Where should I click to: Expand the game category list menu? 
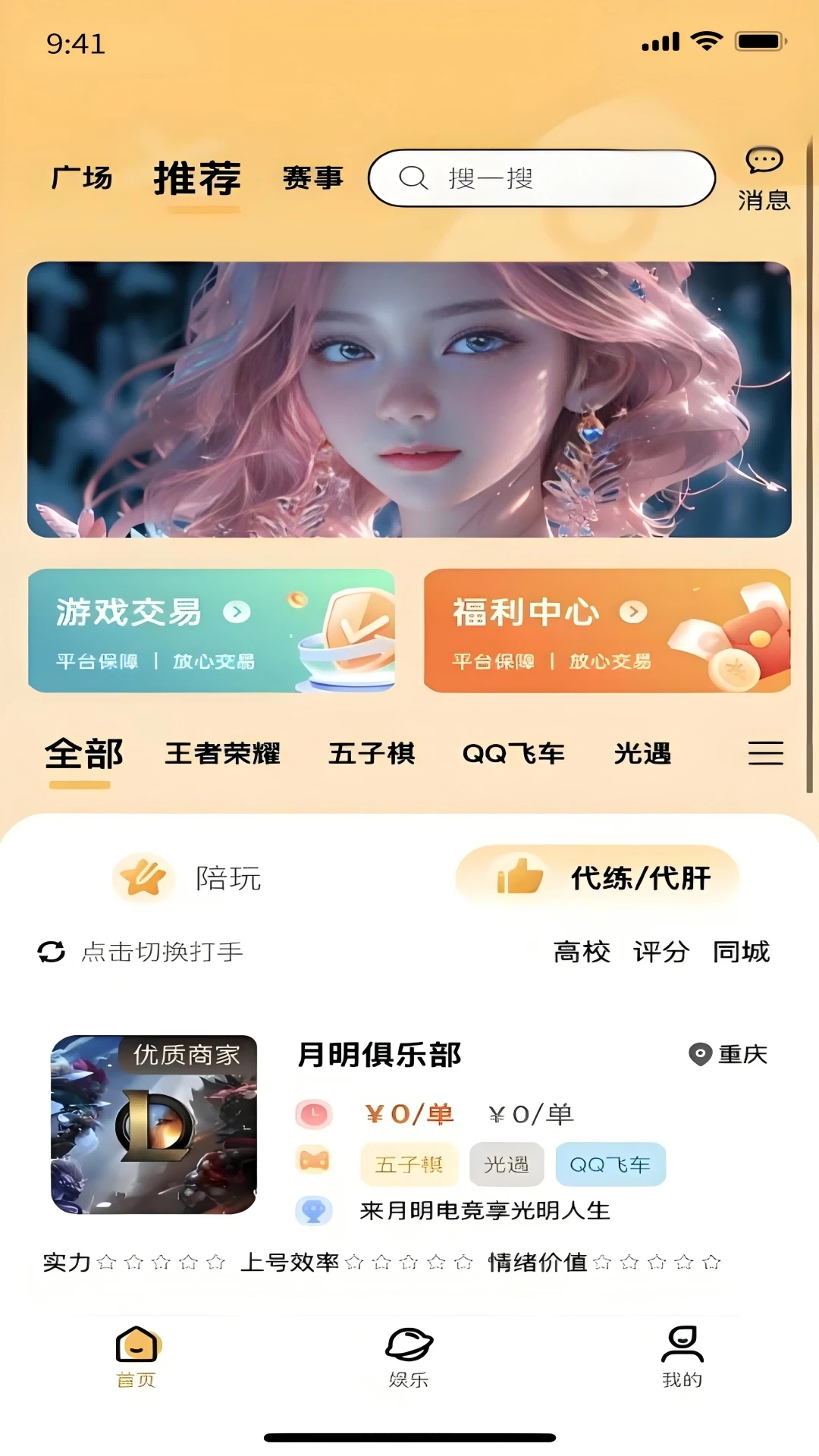pos(765,753)
